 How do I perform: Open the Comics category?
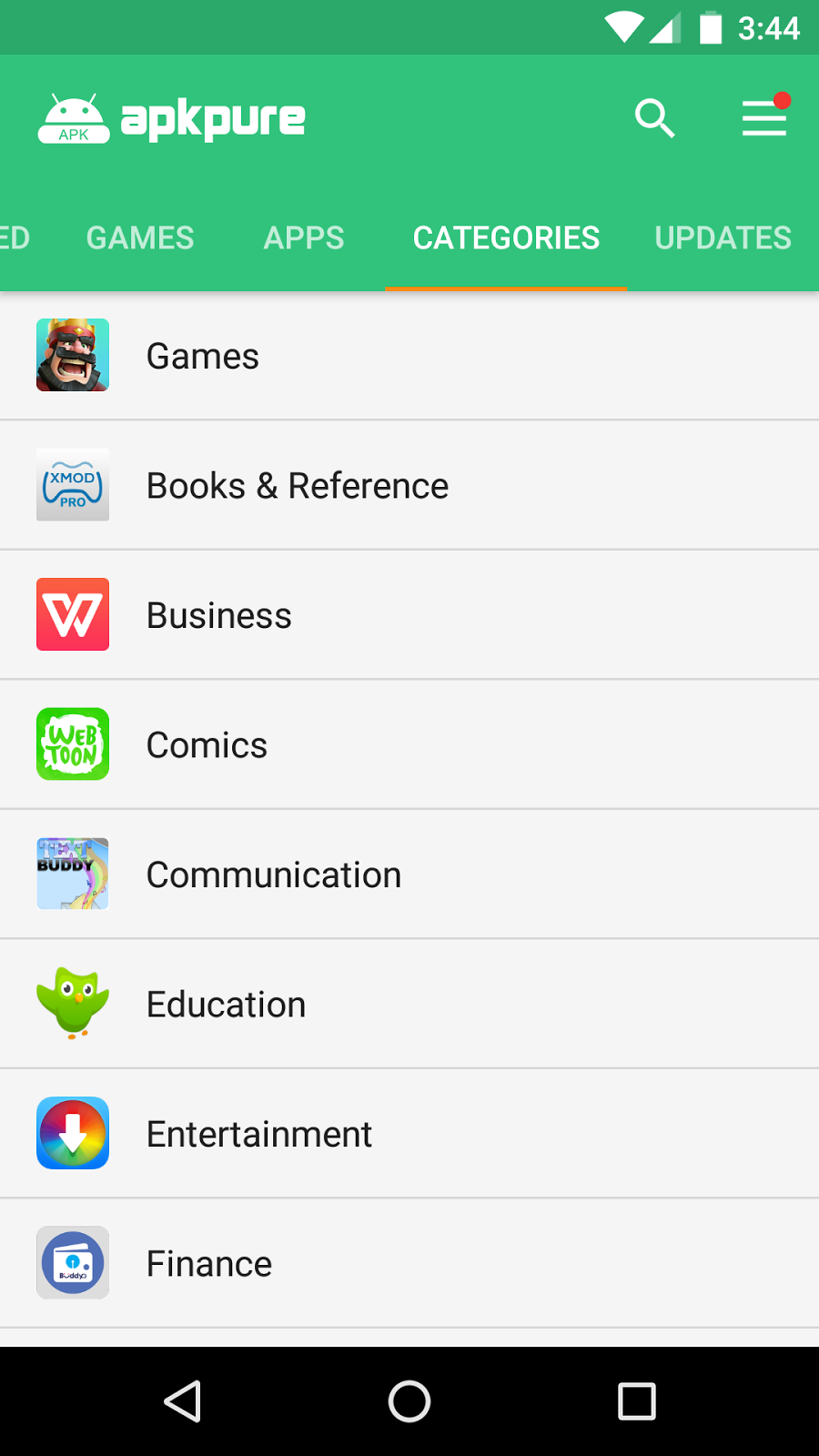coord(409,744)
